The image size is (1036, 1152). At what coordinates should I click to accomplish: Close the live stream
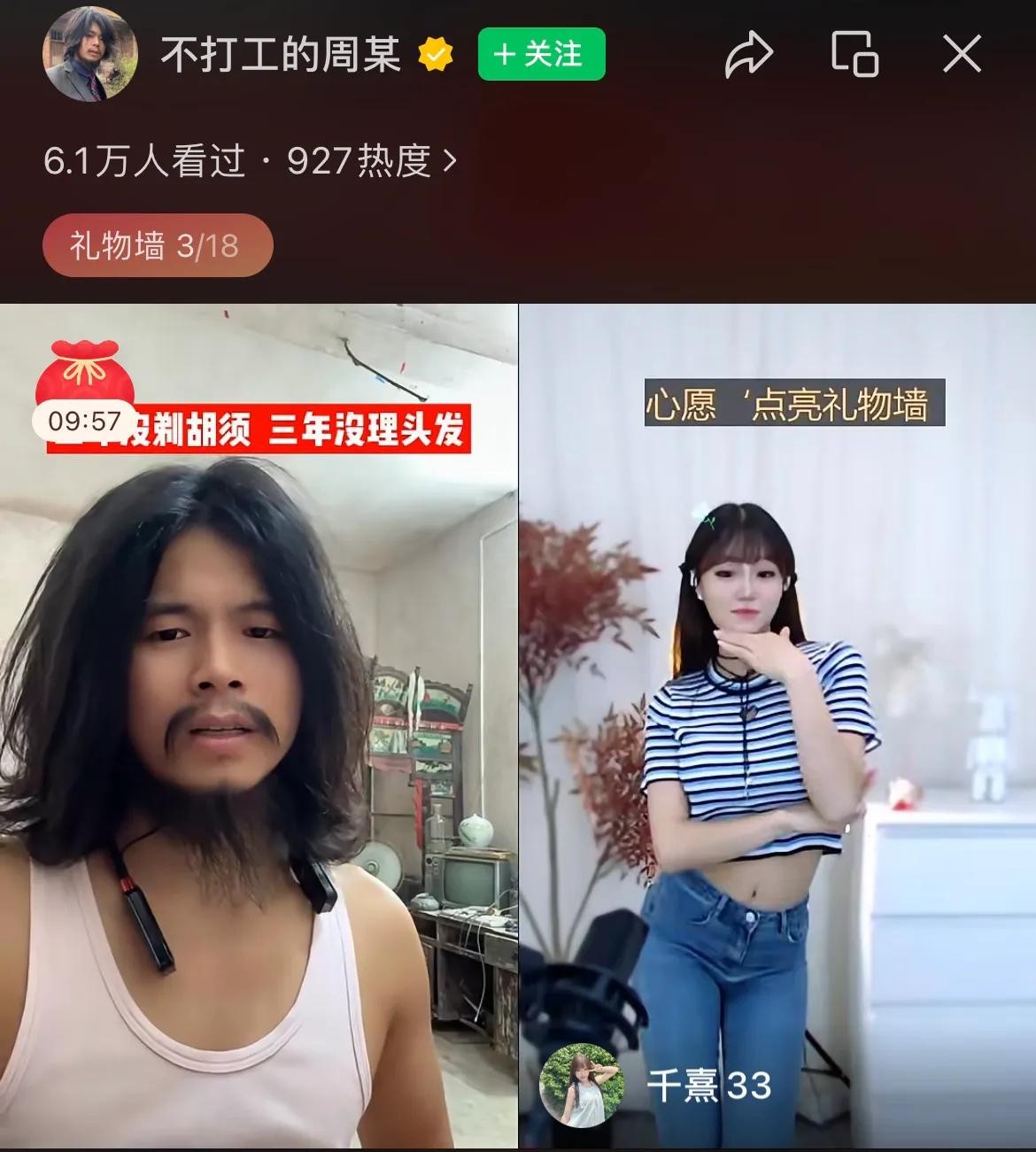point(962,55)
